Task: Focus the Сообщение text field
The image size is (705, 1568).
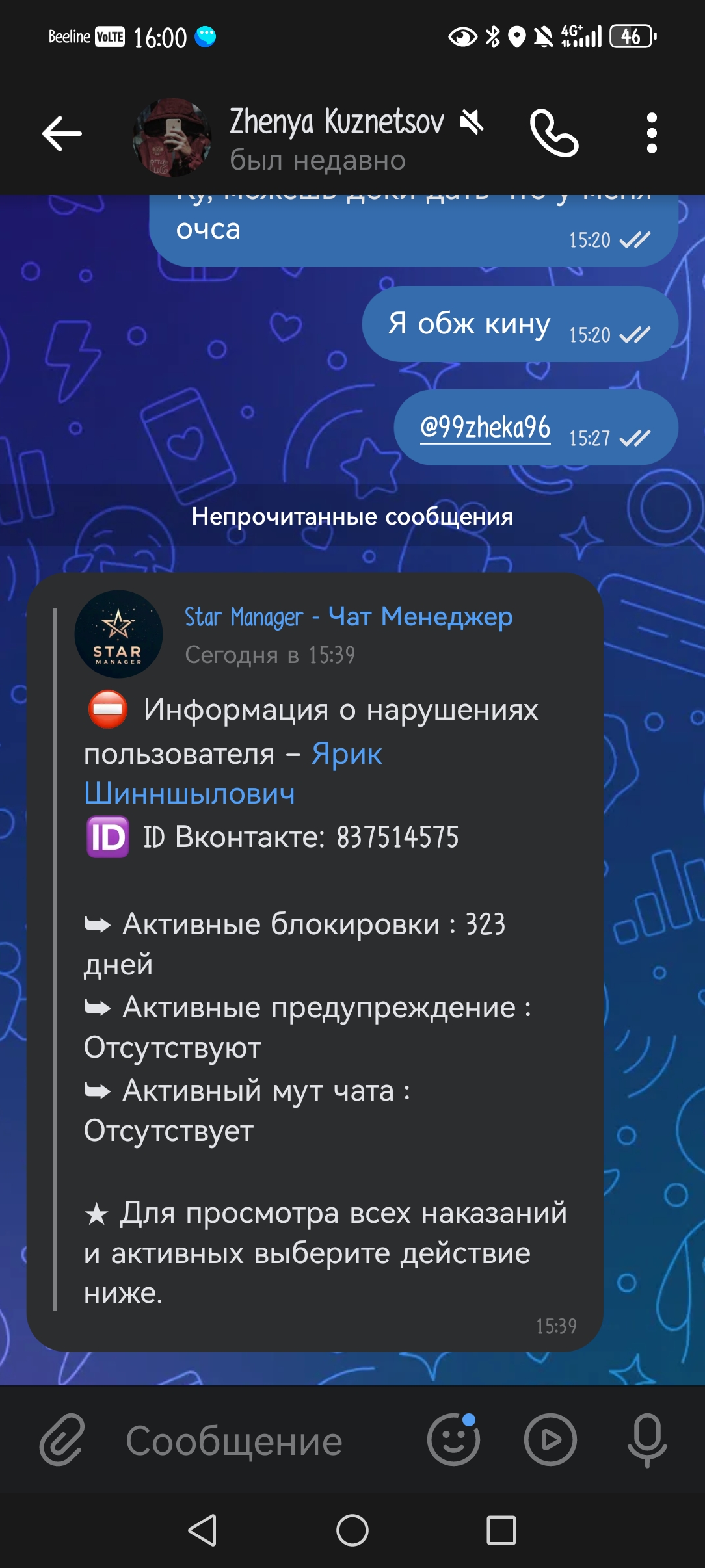Action: [x=260, y=1441]
